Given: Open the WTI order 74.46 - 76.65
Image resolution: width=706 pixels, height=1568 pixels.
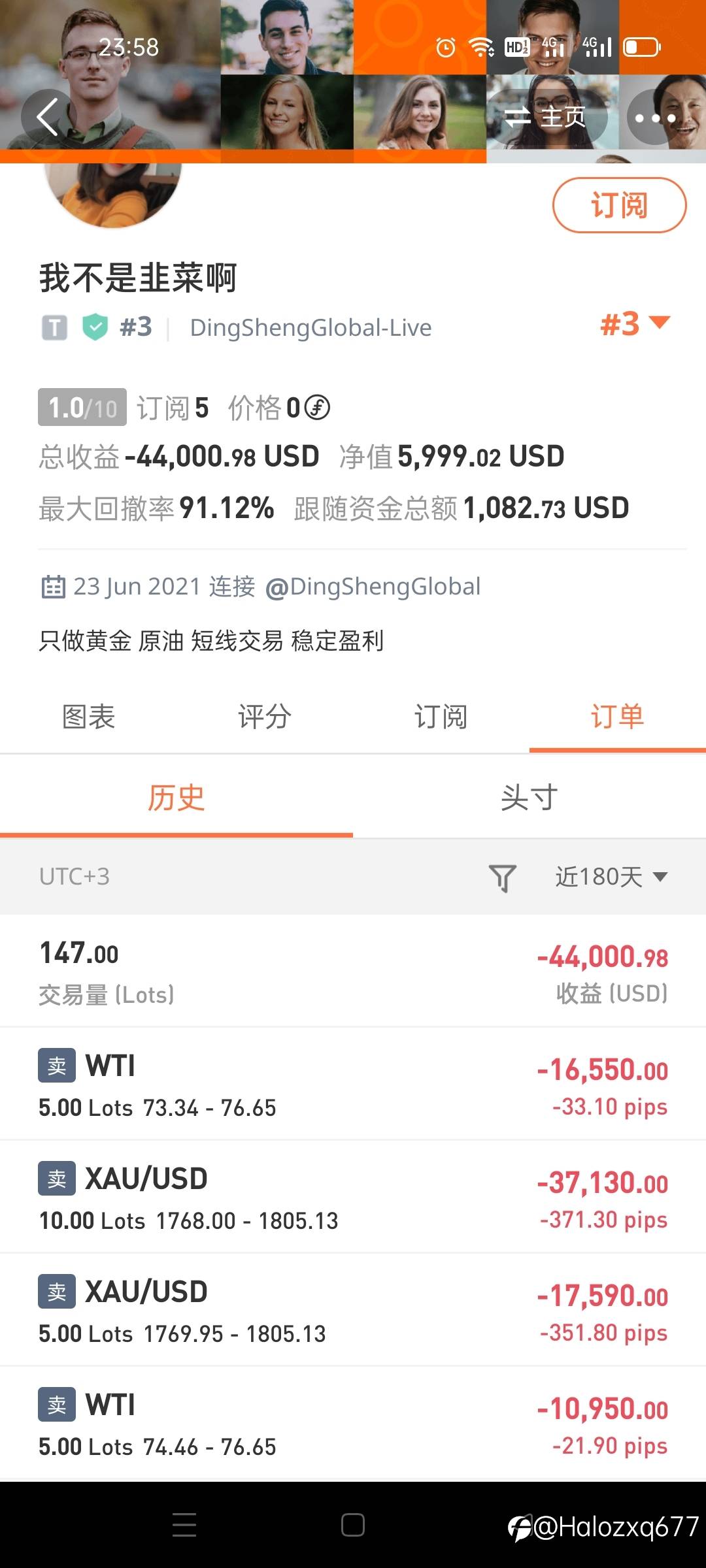Looking at the screenshot, I should point(353,1423).
